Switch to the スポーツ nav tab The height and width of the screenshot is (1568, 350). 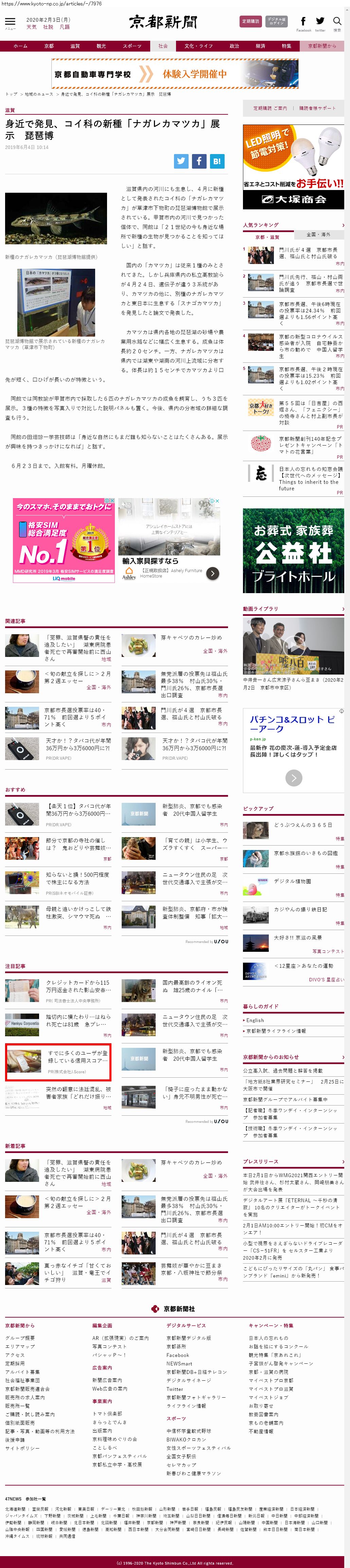[132, 46]
